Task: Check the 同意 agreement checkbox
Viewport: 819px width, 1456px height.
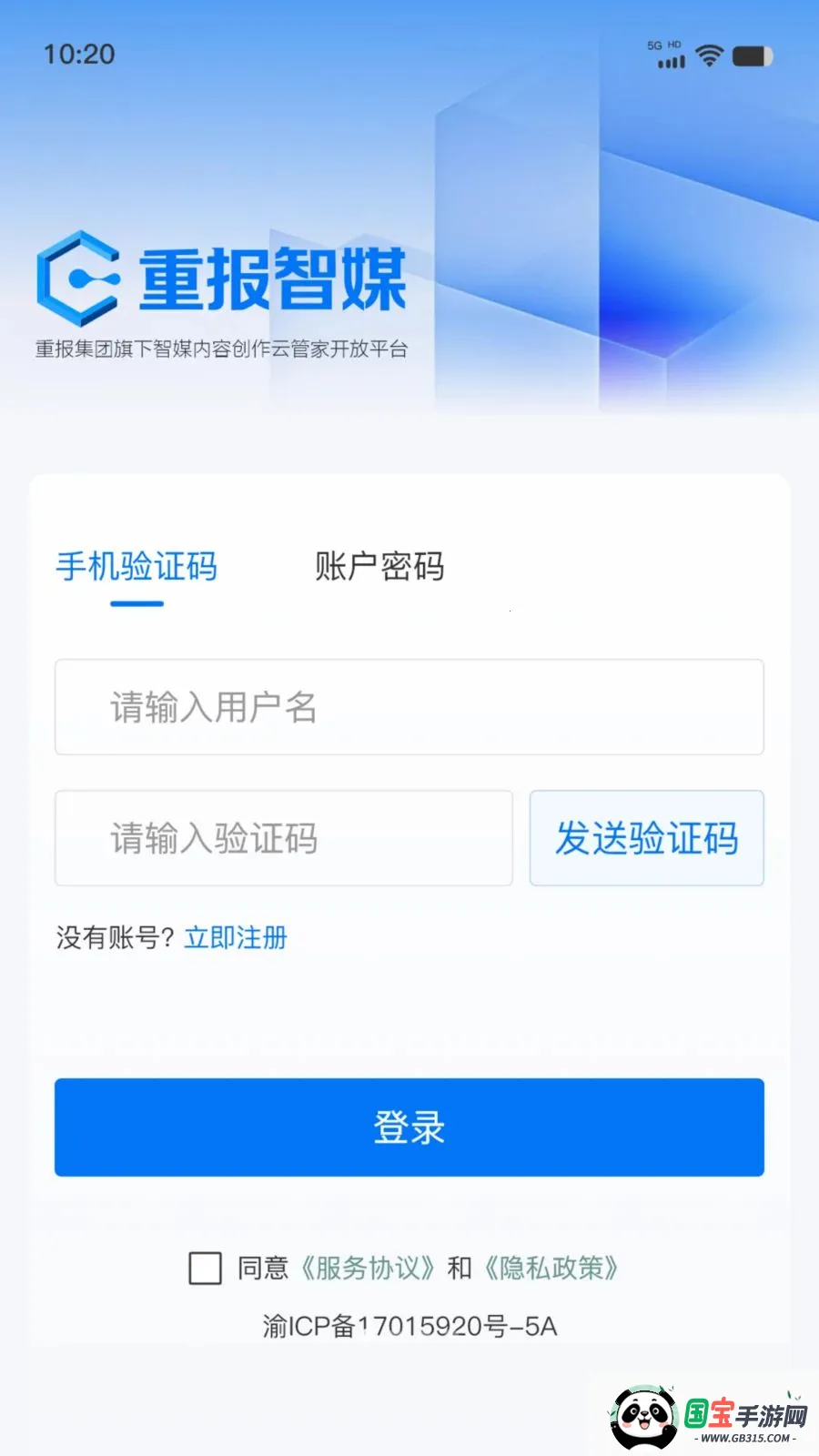Action: [x=205, y=1268]
